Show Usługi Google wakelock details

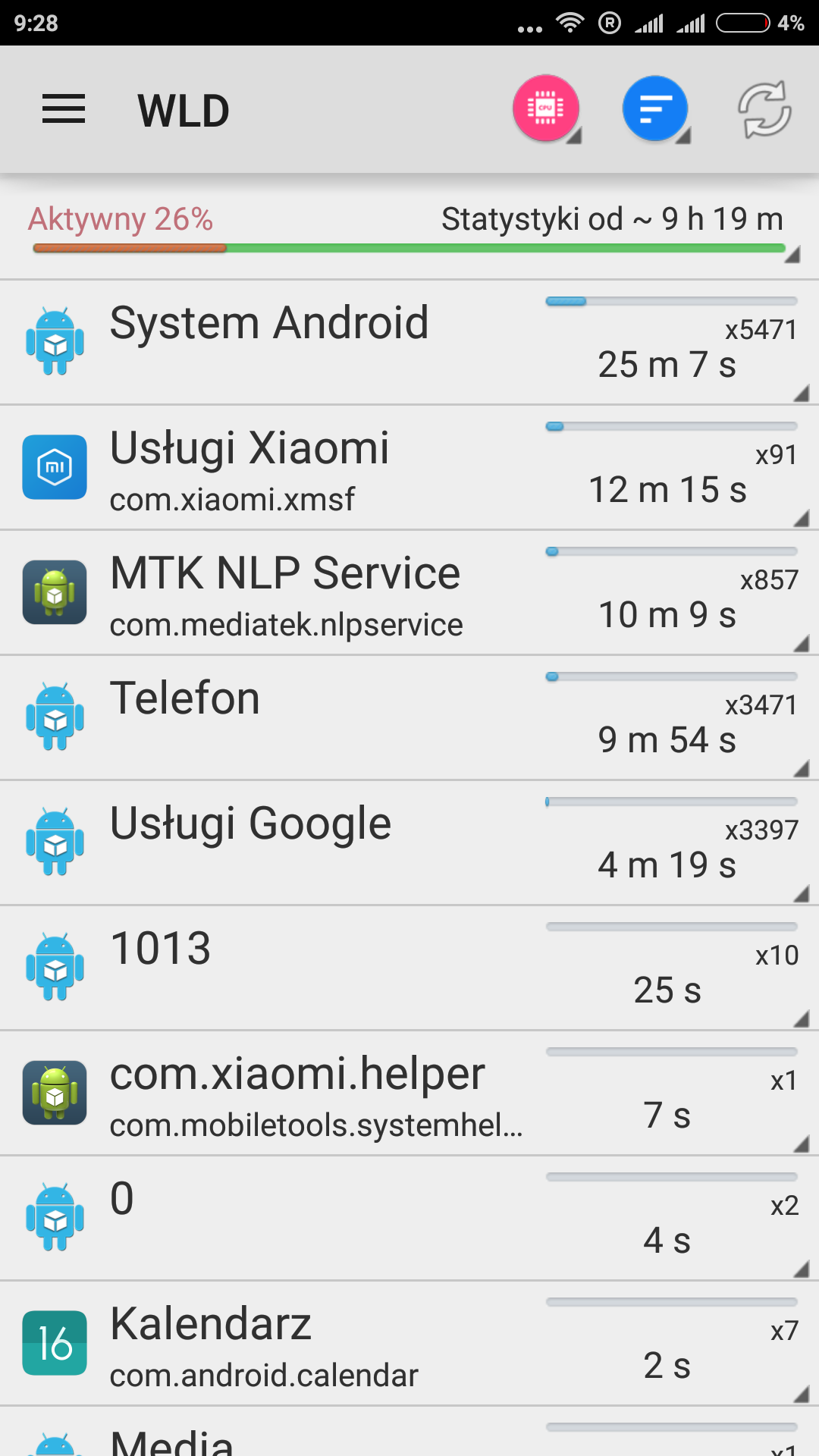pyautogui.click(x=409, y=843)
